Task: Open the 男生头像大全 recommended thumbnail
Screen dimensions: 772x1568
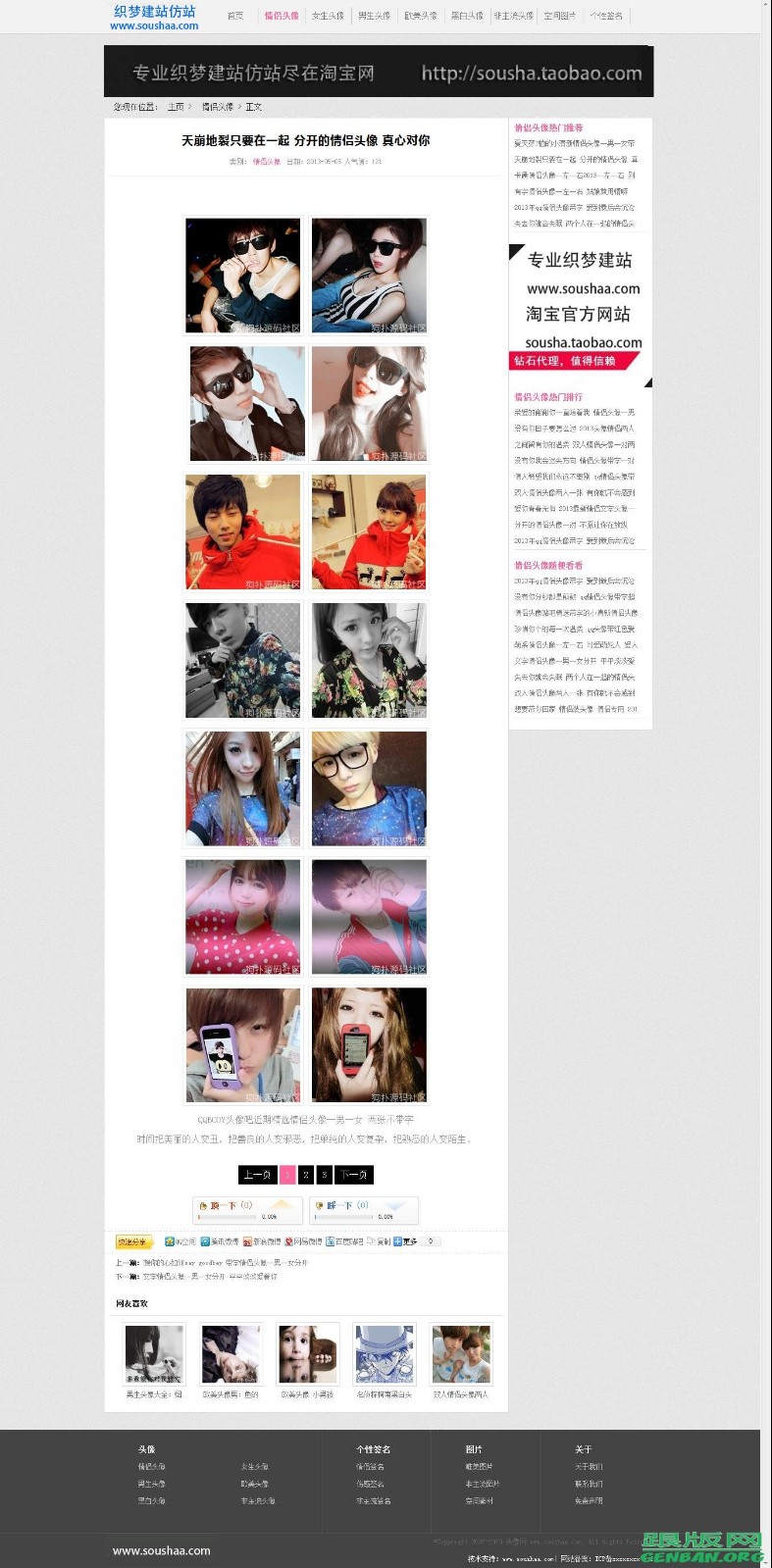Action: 154,1354
